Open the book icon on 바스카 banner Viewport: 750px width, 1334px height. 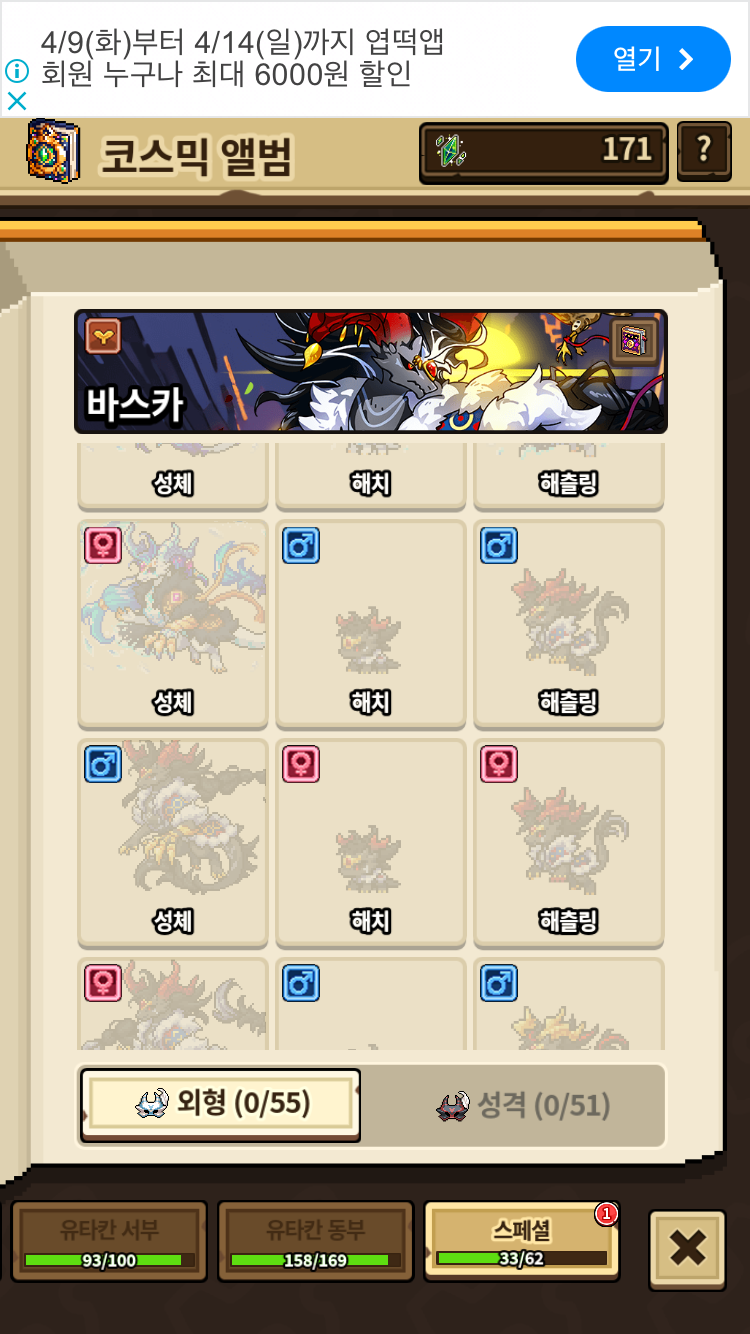tap(634, 340)
